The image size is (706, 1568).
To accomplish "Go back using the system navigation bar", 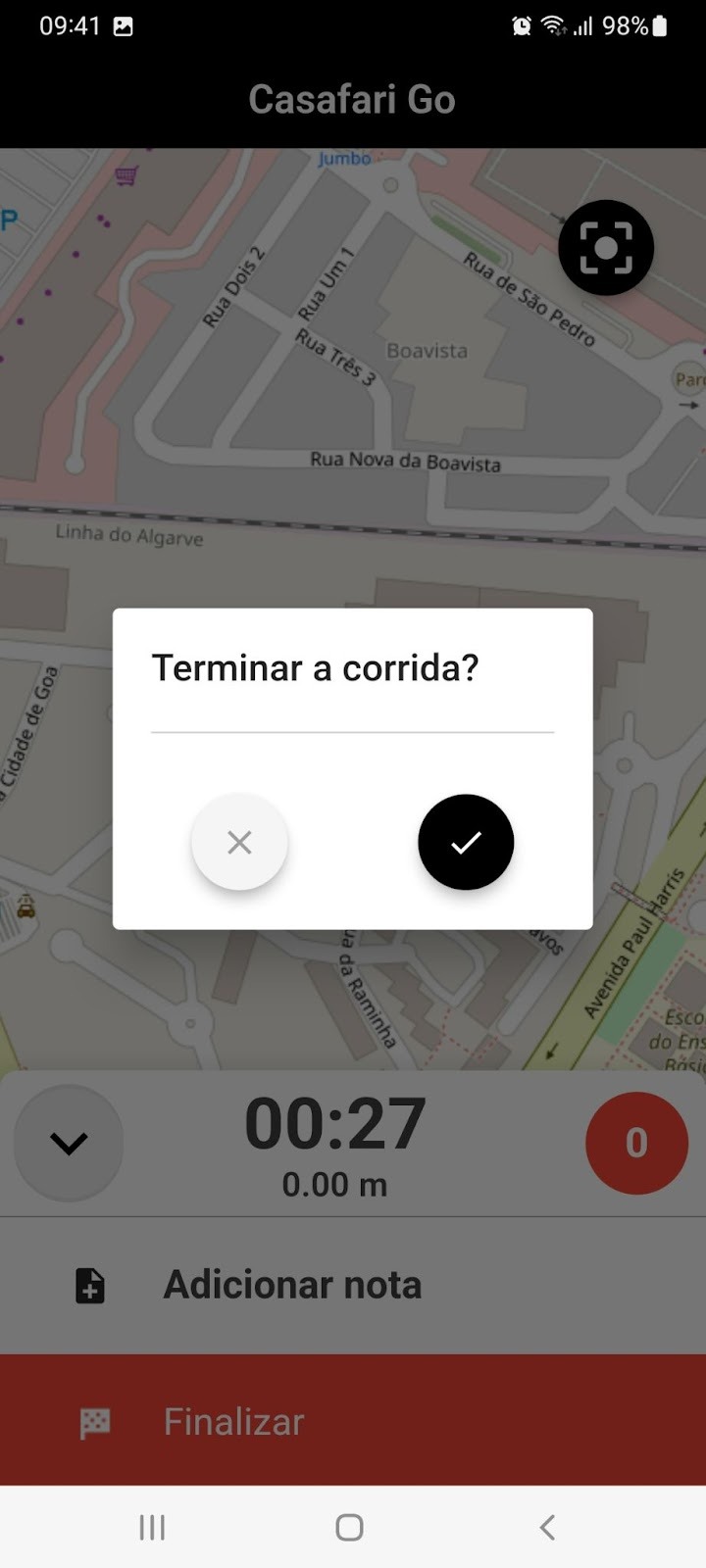I will [x=547, y=1527].
